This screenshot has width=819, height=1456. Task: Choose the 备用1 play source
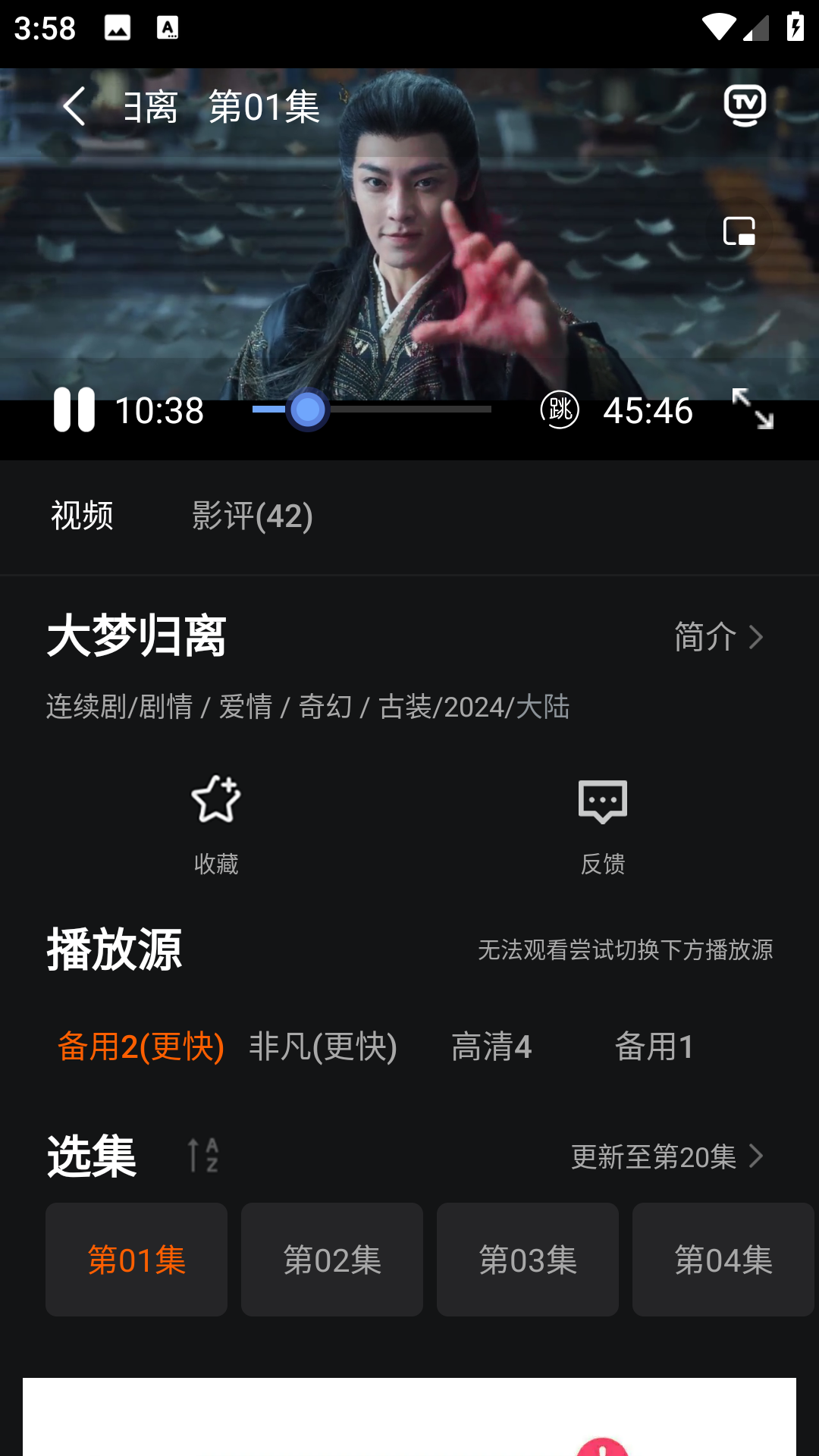pyautogui.click(x=655, y=1048)
